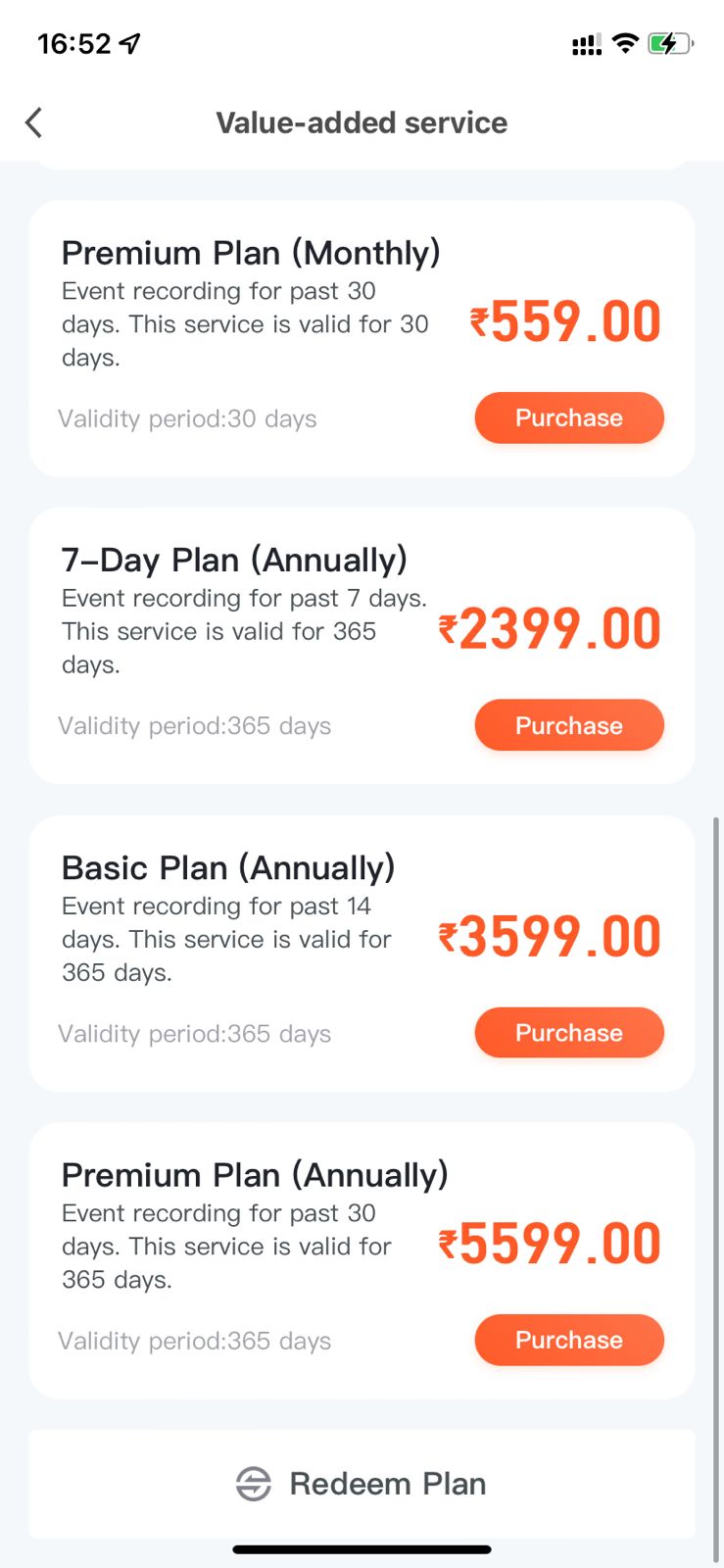724x1568 pixels.
Task: Purchase the Premium Plan (Monthly)
Action: pos(569,418)
